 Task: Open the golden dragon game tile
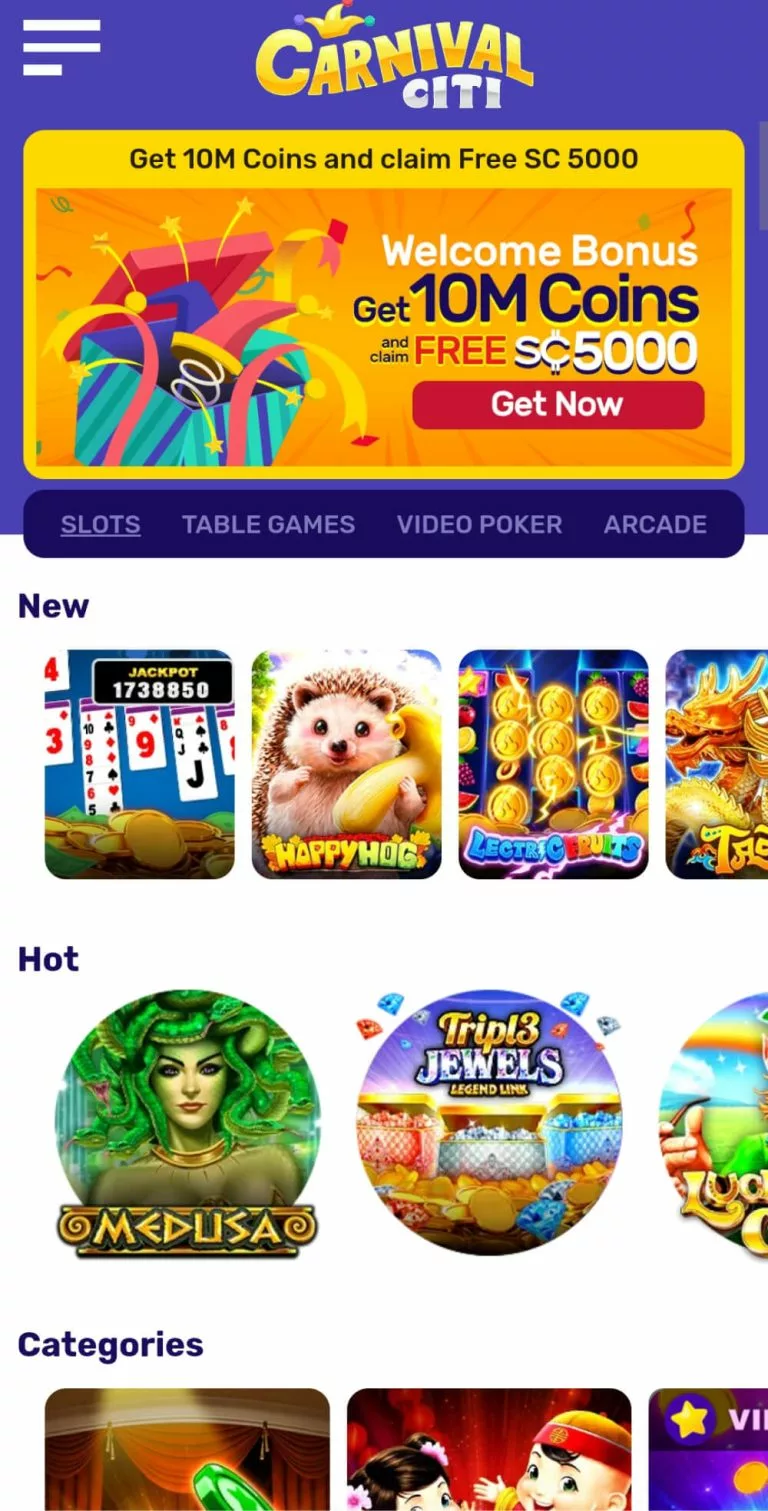pos(717,764)
